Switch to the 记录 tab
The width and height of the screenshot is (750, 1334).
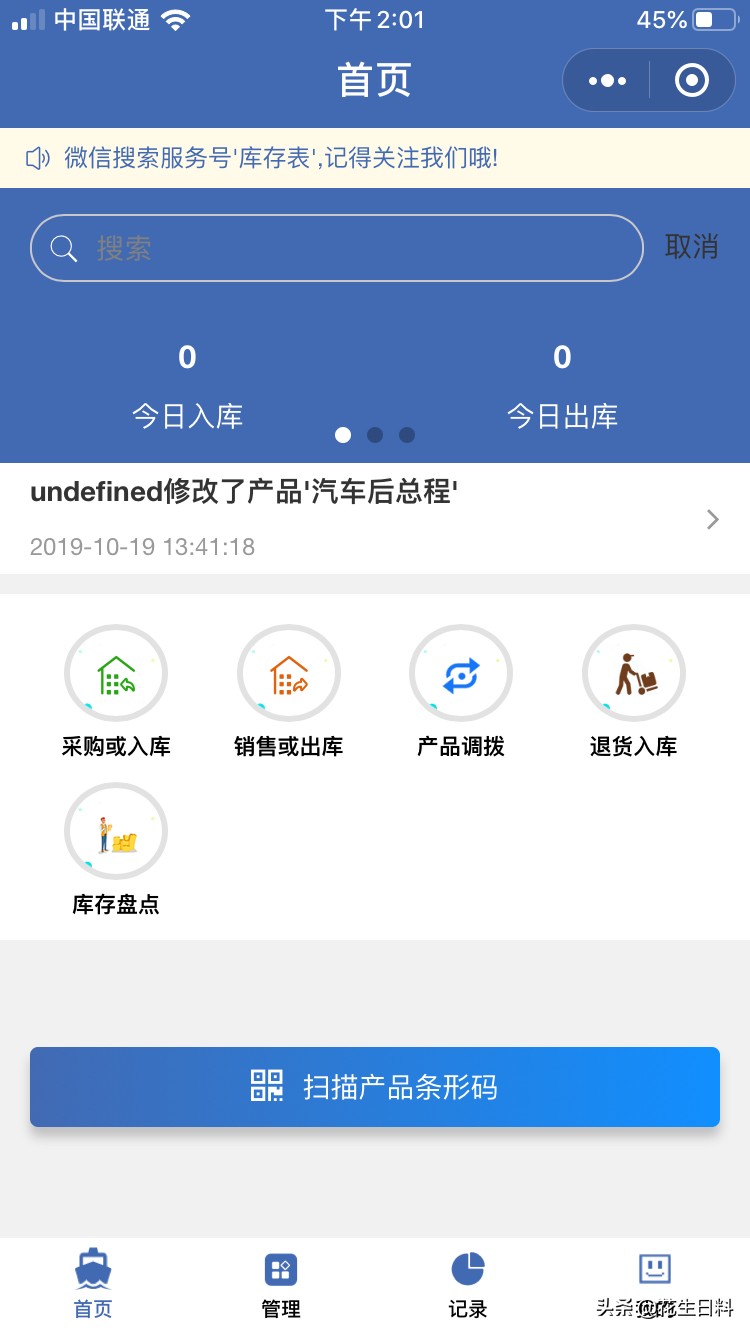[x=468, y=1284]
